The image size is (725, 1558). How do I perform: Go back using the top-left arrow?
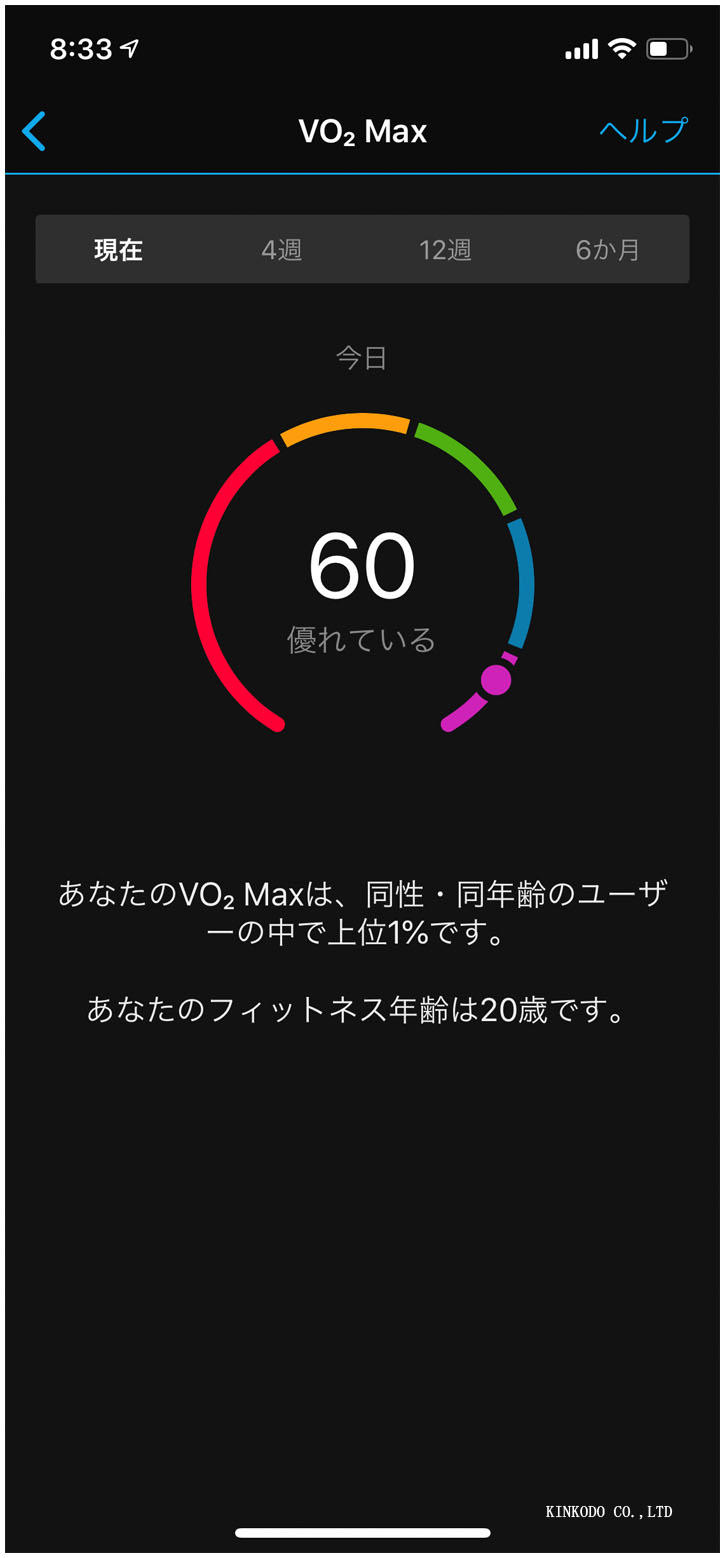pyautogui.click(x=34, y=131)
